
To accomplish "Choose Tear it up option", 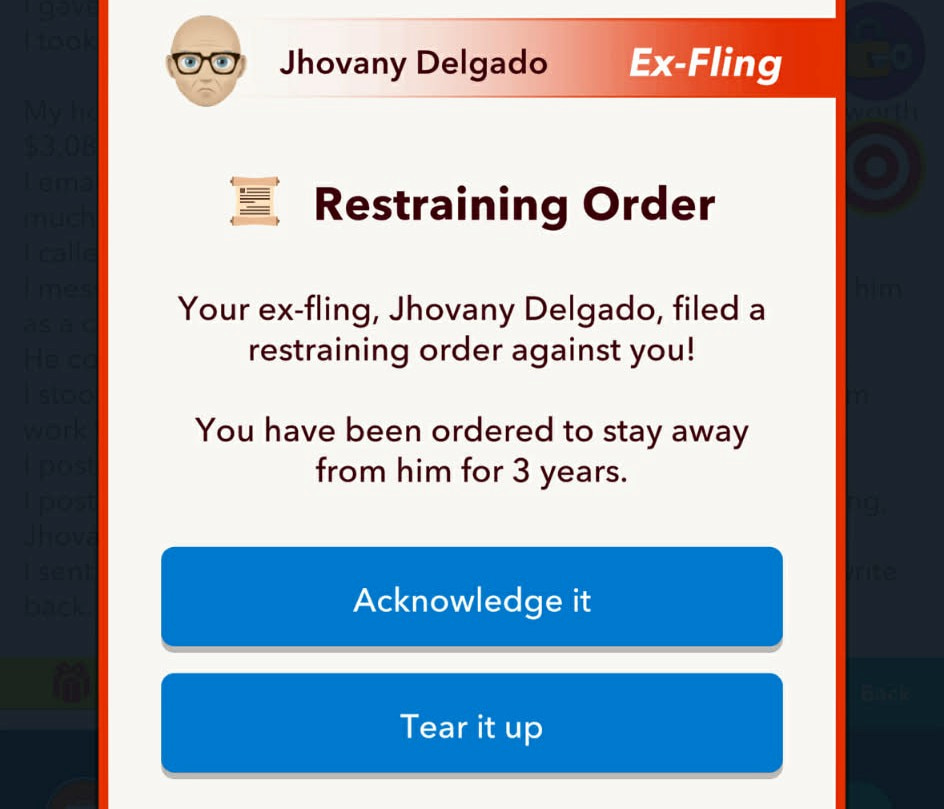I will pyautogui.click(x=471, y=724).
